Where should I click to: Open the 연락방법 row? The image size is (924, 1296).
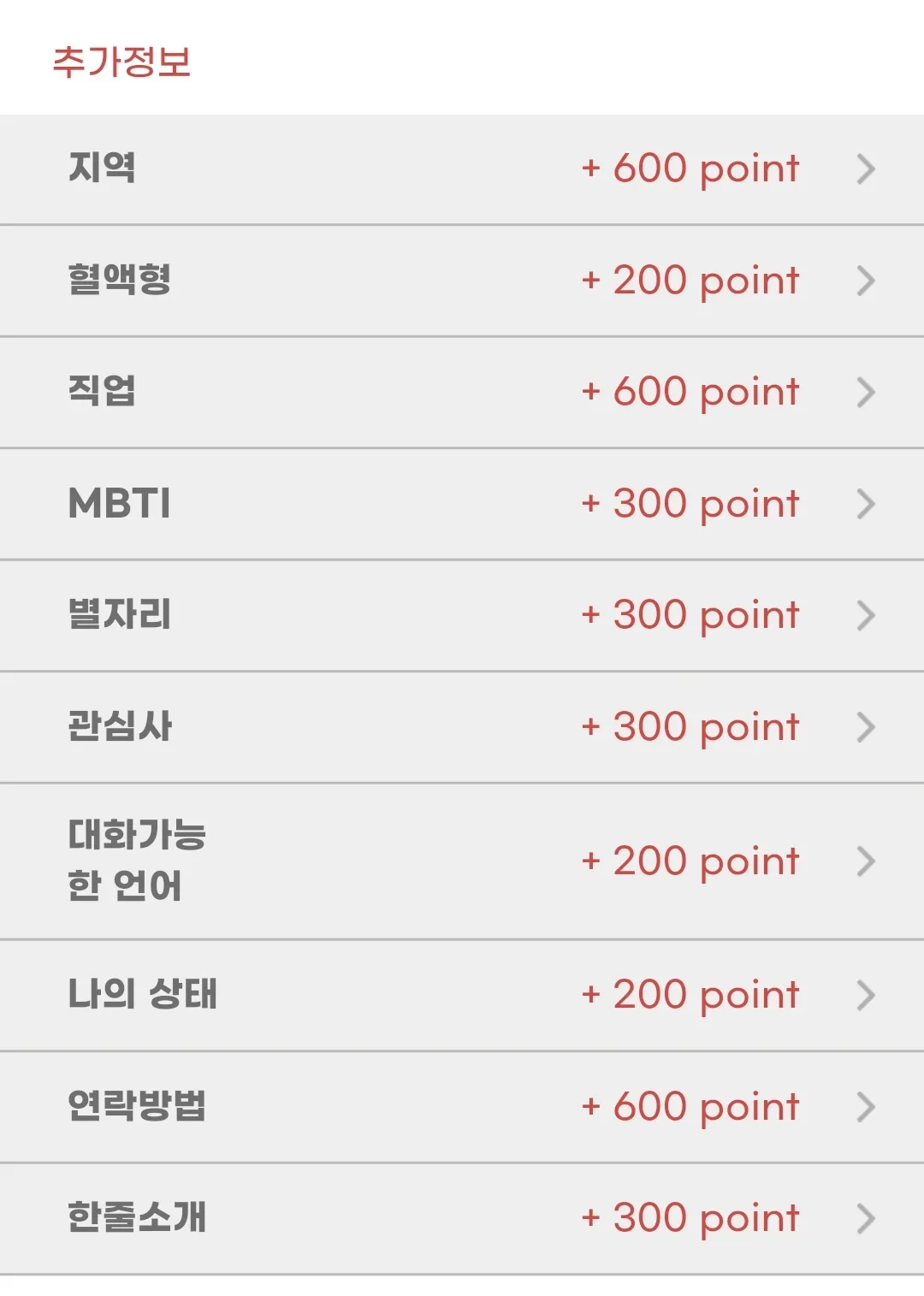pos(462,1106)
